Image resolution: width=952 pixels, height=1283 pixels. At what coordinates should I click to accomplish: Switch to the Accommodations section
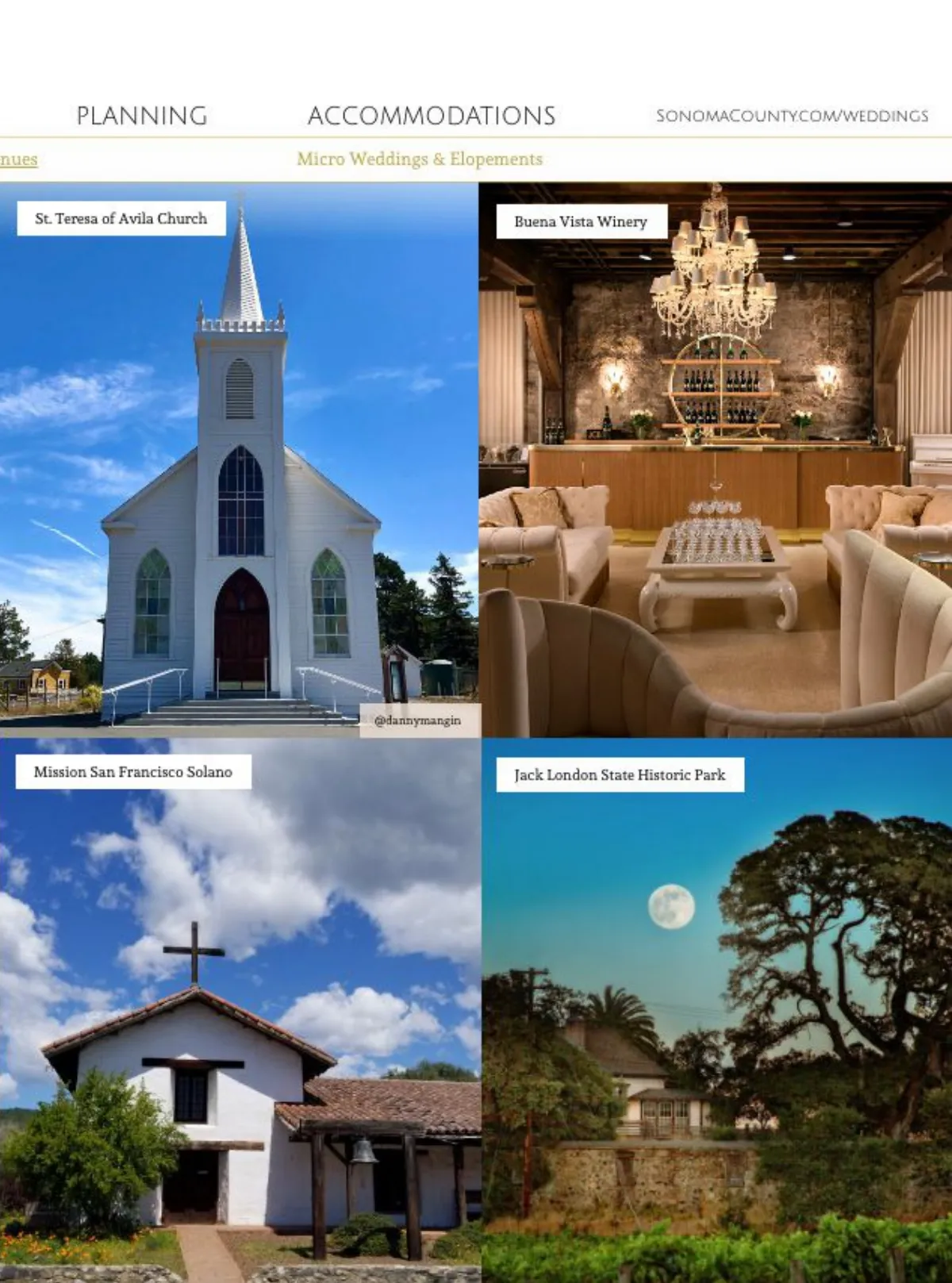[x=432, y=116]
